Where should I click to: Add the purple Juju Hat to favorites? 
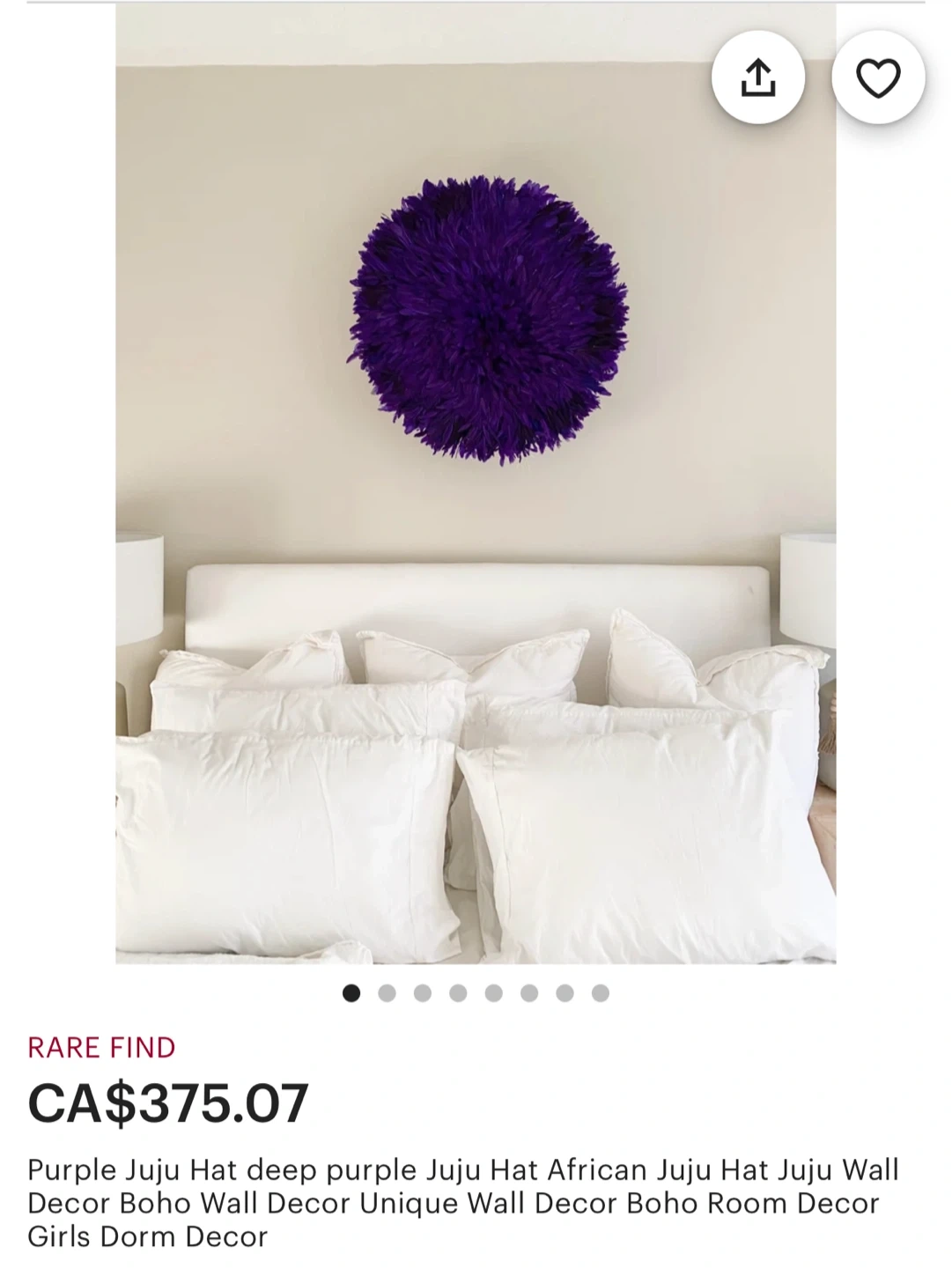(878, 78)
